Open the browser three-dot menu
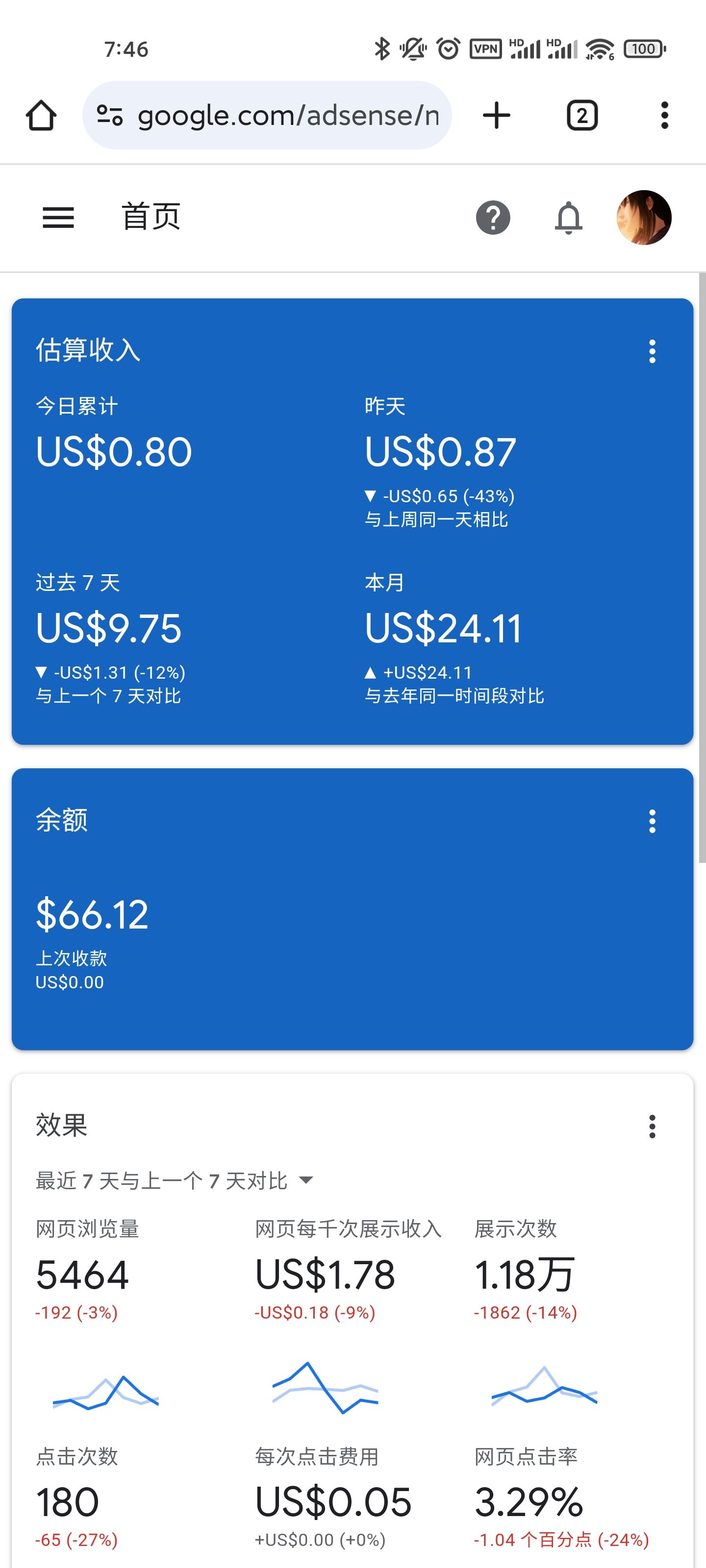The width and height of the screenshot is (706, 1568). tap(664, 115)
